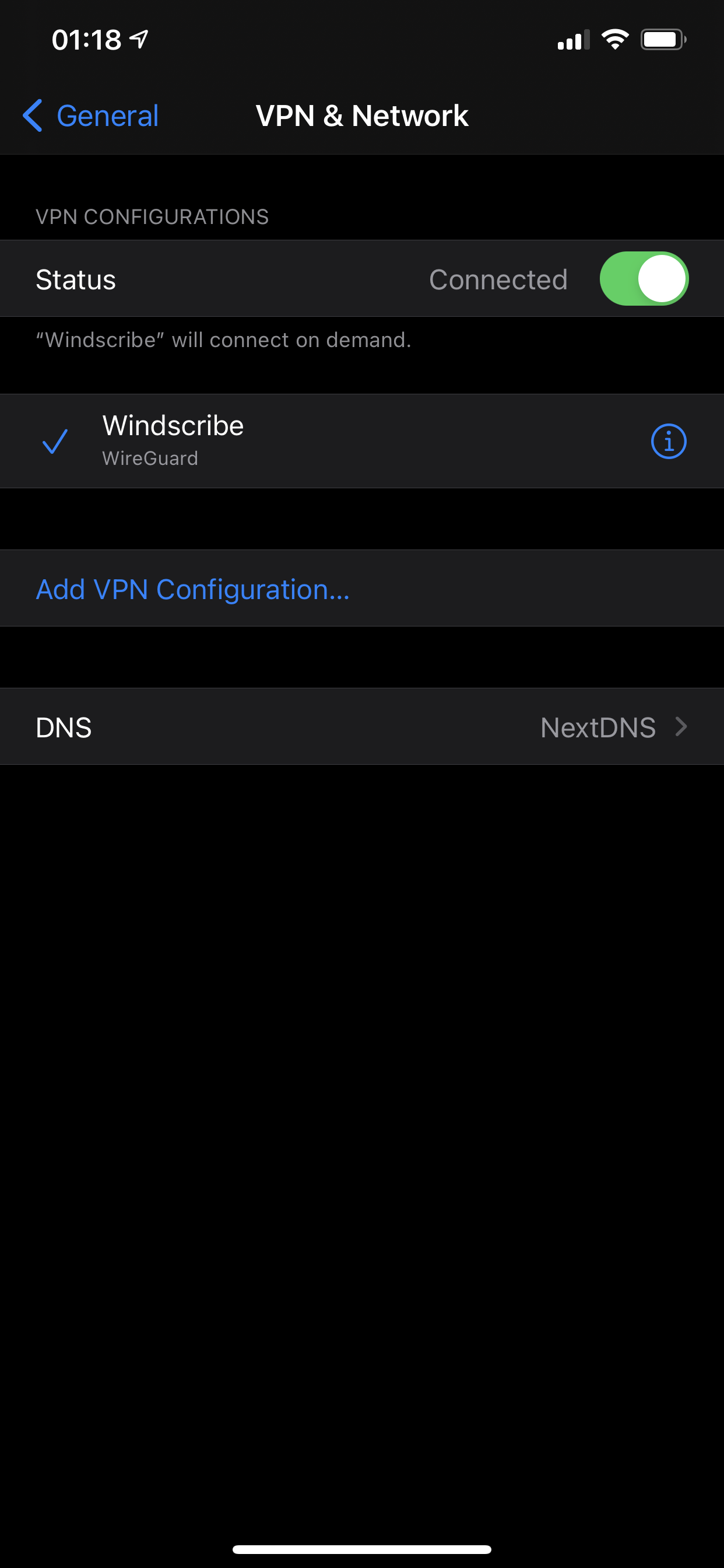Add a new VPN configuration

[x=193, y=589]
